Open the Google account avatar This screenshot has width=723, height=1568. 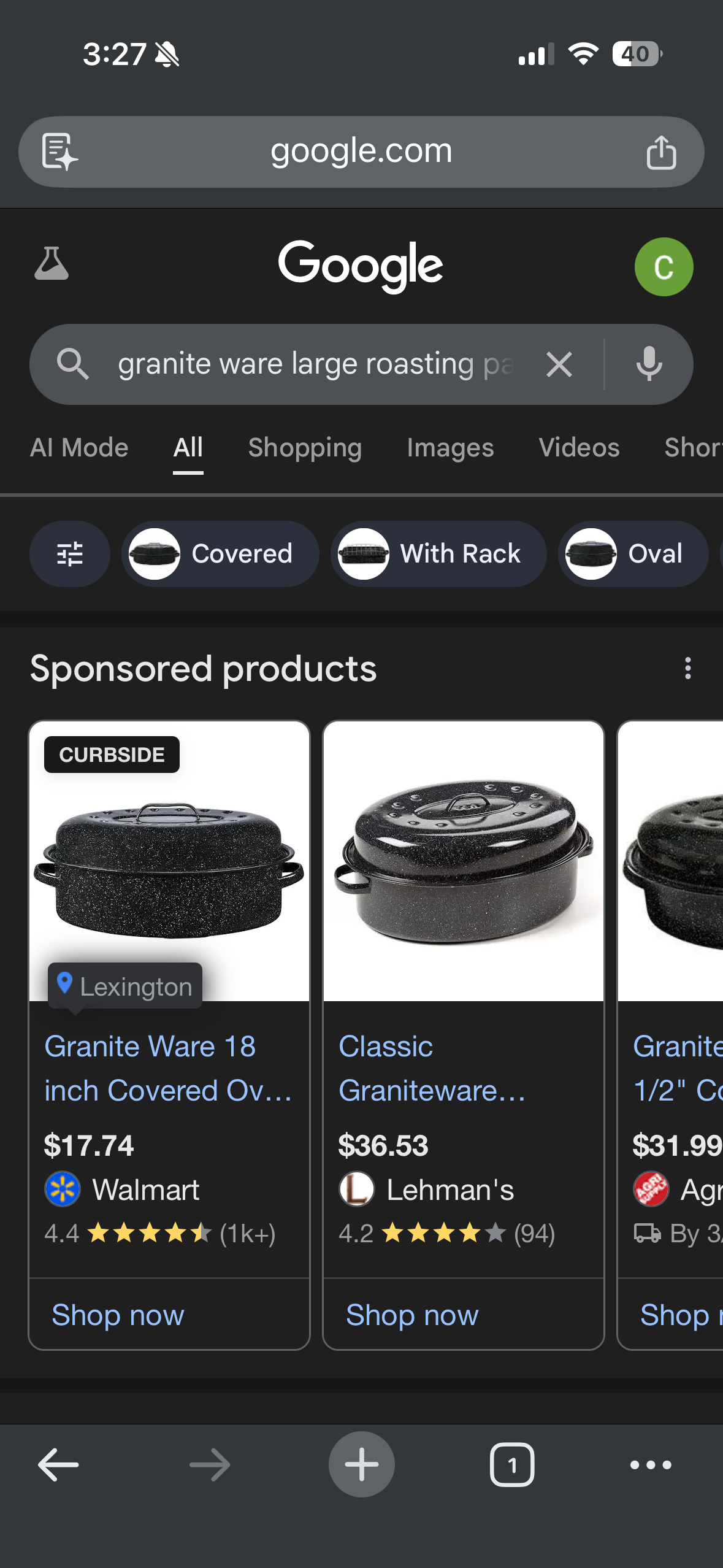pos(664,267)
